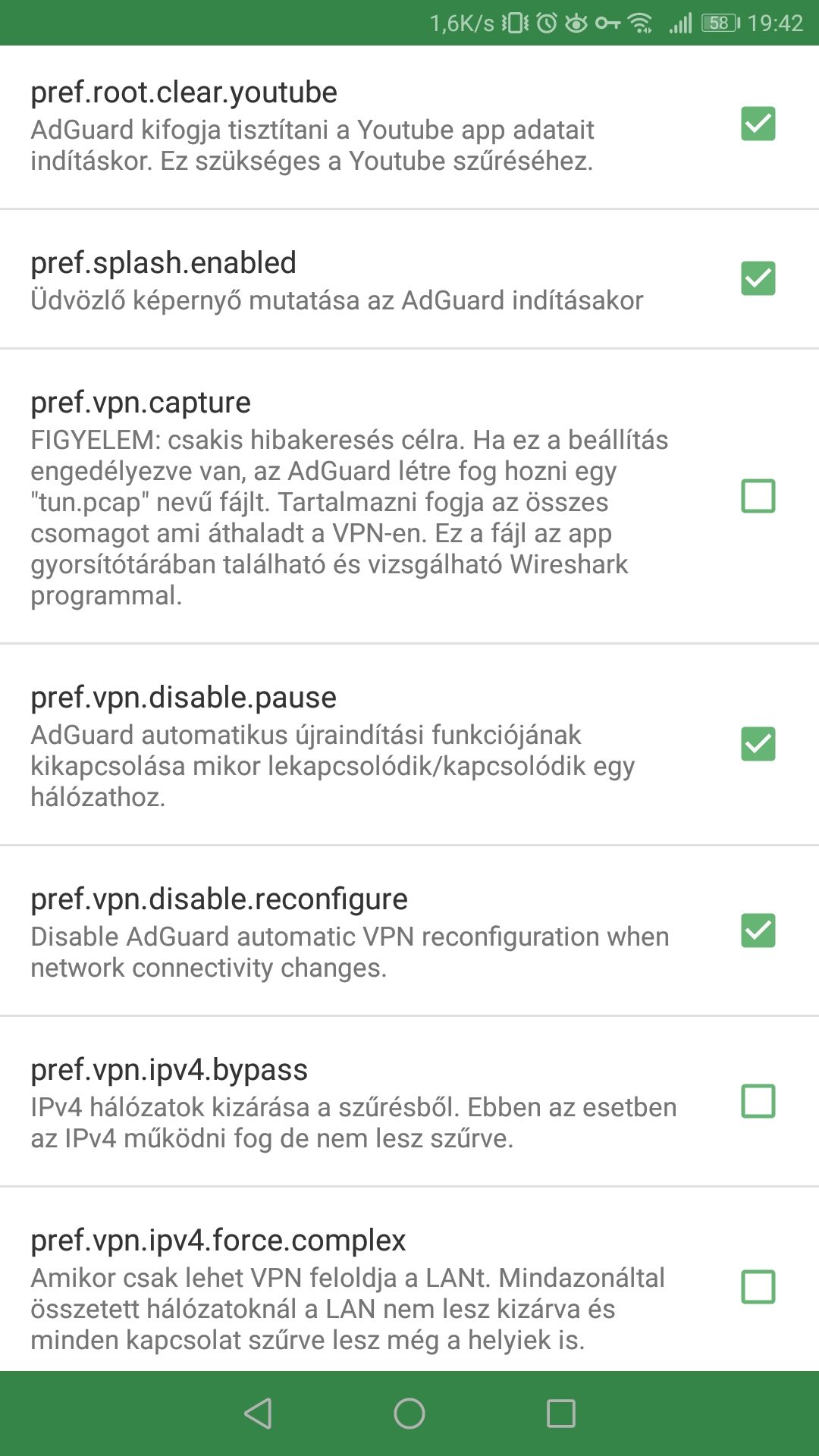Uncheck pref.vpn.disable.pause checkbox
Image resolution: width=819 pixels, height=1456 pixels.
(758, 744)
